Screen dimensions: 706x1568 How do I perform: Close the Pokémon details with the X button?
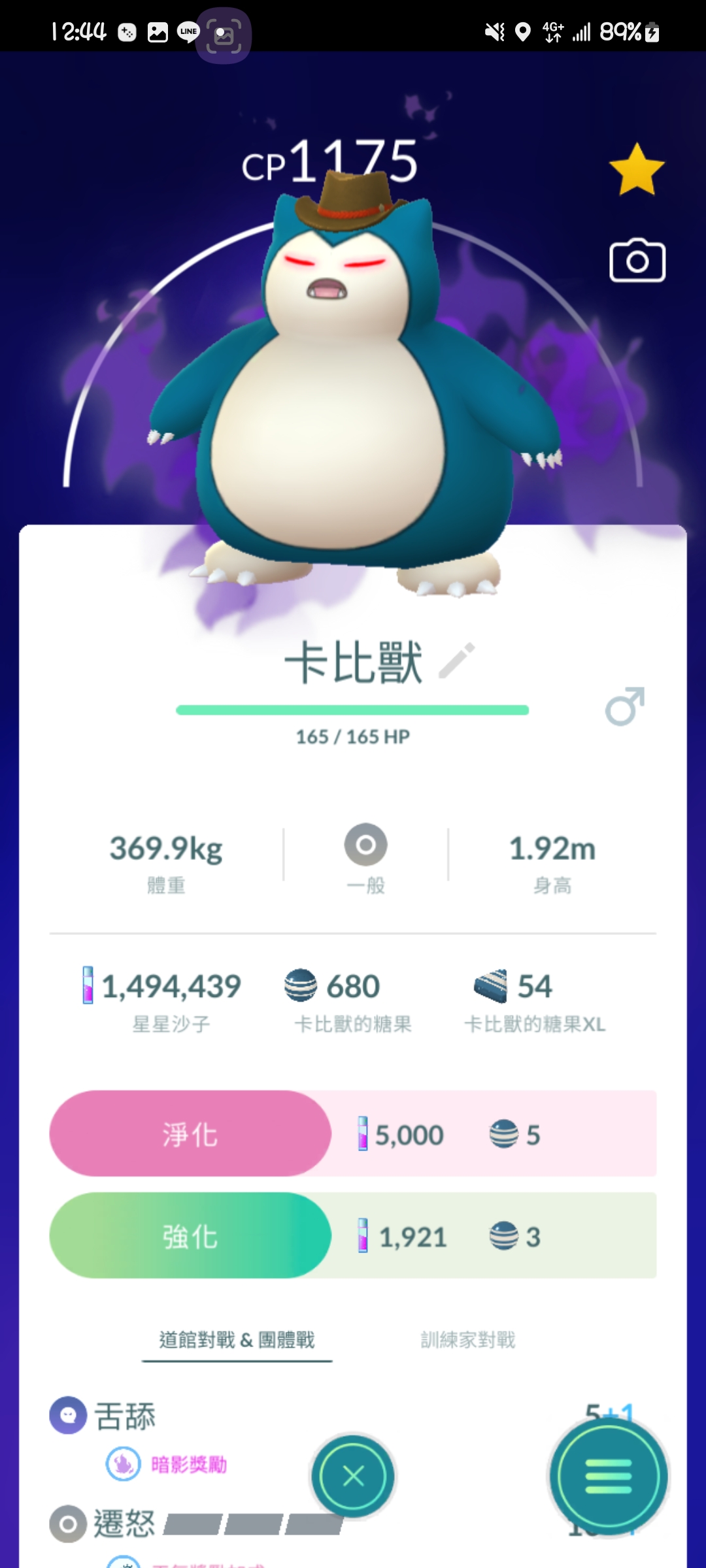[353, 1476]
